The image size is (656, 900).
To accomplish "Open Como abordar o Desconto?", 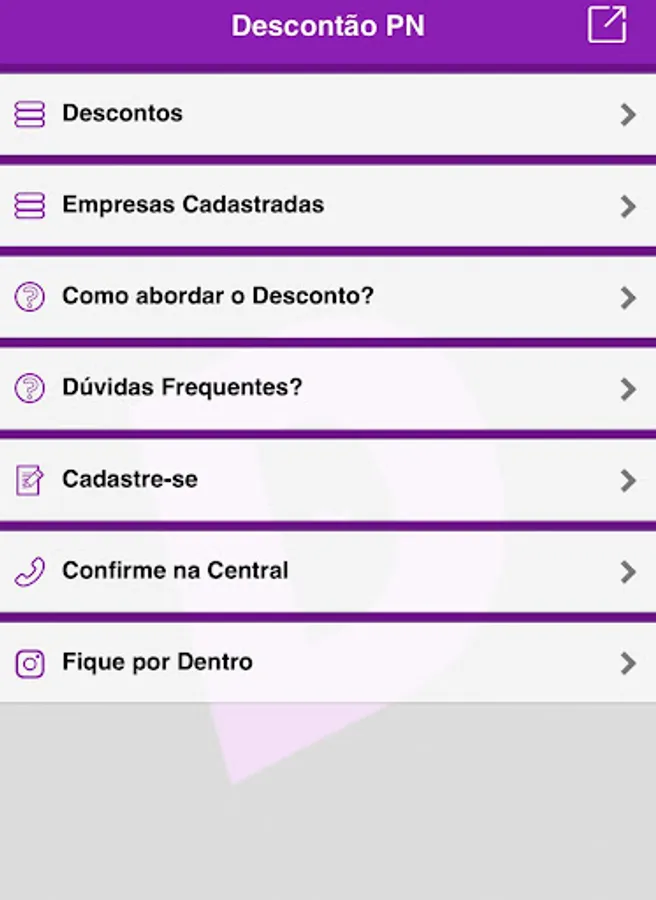I will (x=328, y=297).
